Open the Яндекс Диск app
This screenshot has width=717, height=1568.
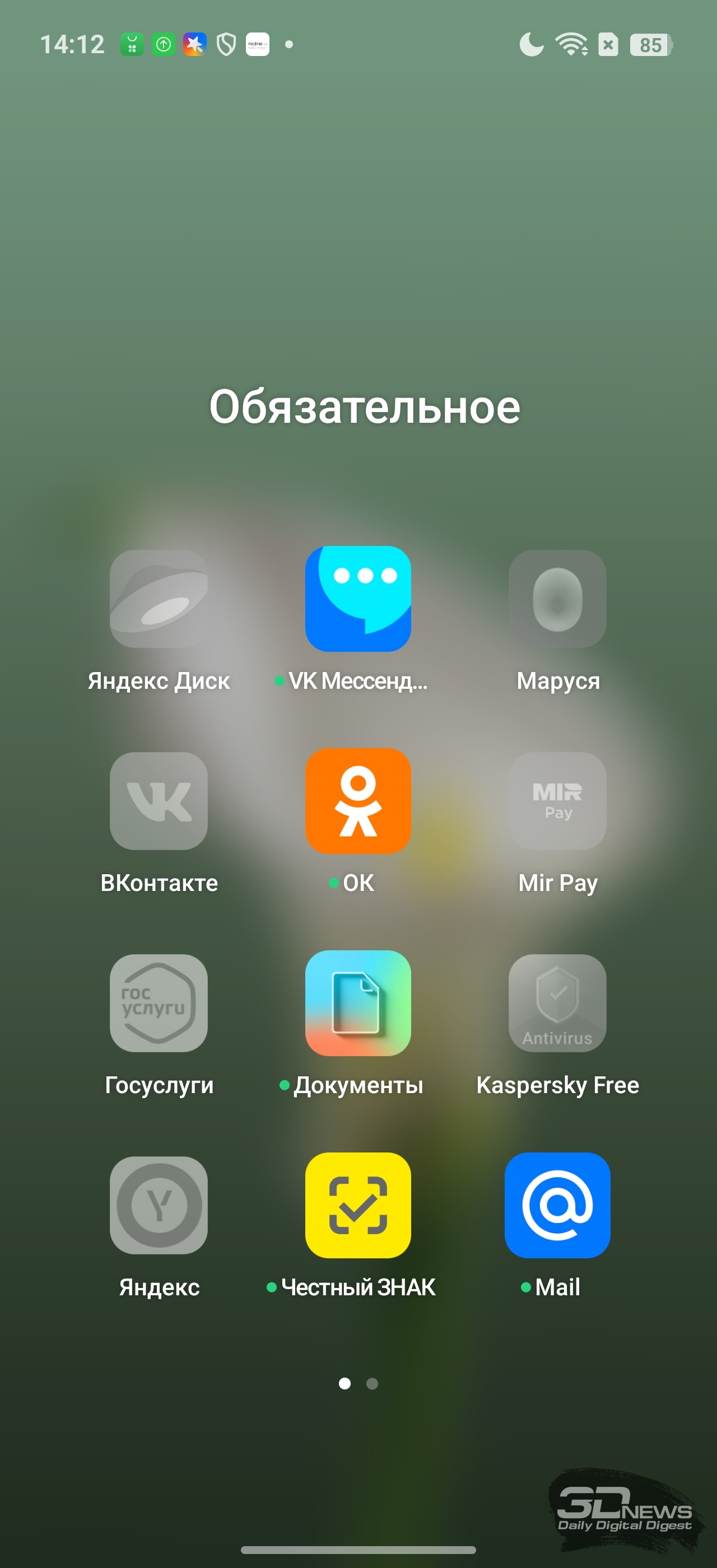pyautogui.click(x=159, y=599)
